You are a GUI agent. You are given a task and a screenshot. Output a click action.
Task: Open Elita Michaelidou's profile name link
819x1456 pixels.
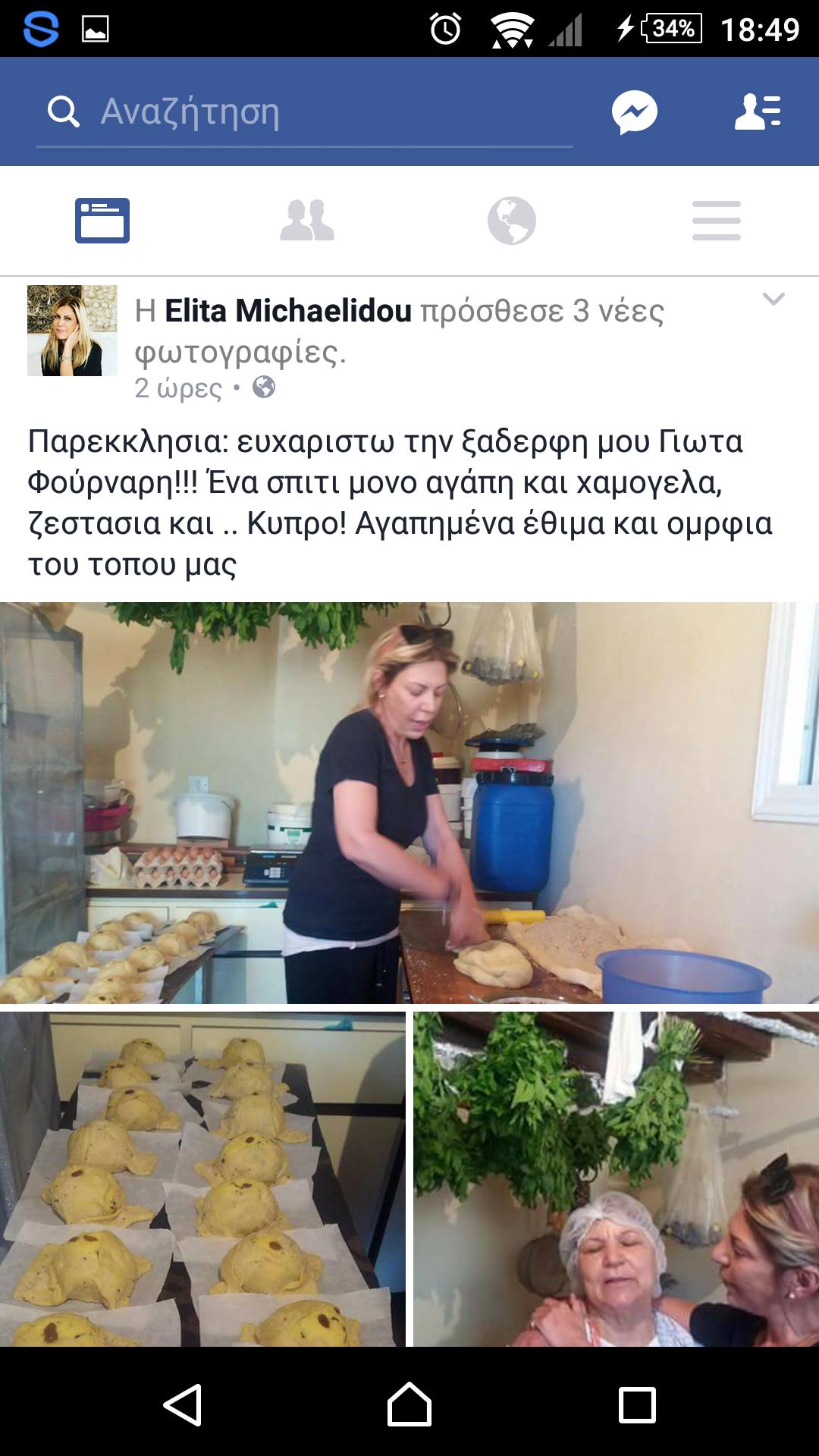tap(288, 311)
